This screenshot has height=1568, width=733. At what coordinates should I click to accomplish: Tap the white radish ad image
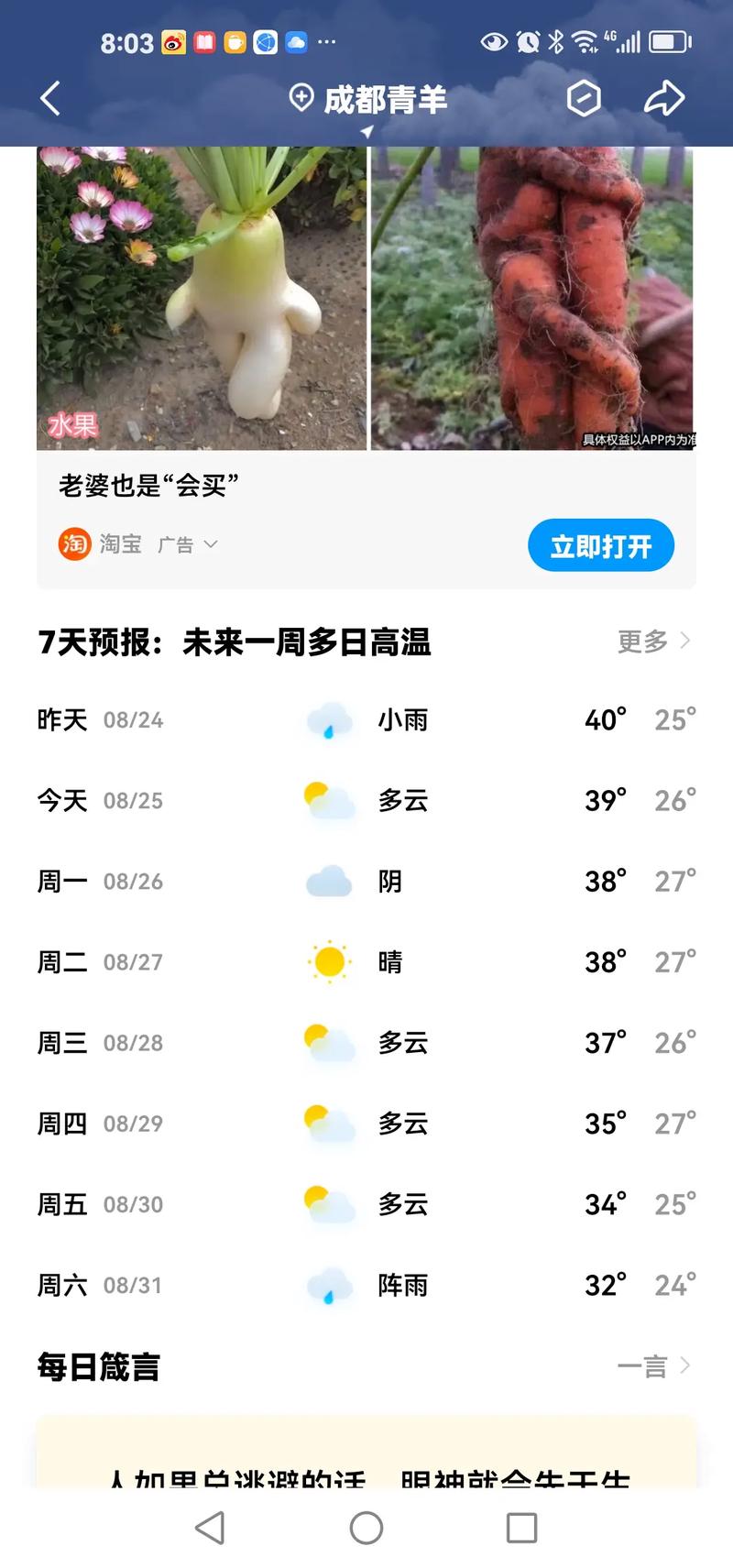202,300
